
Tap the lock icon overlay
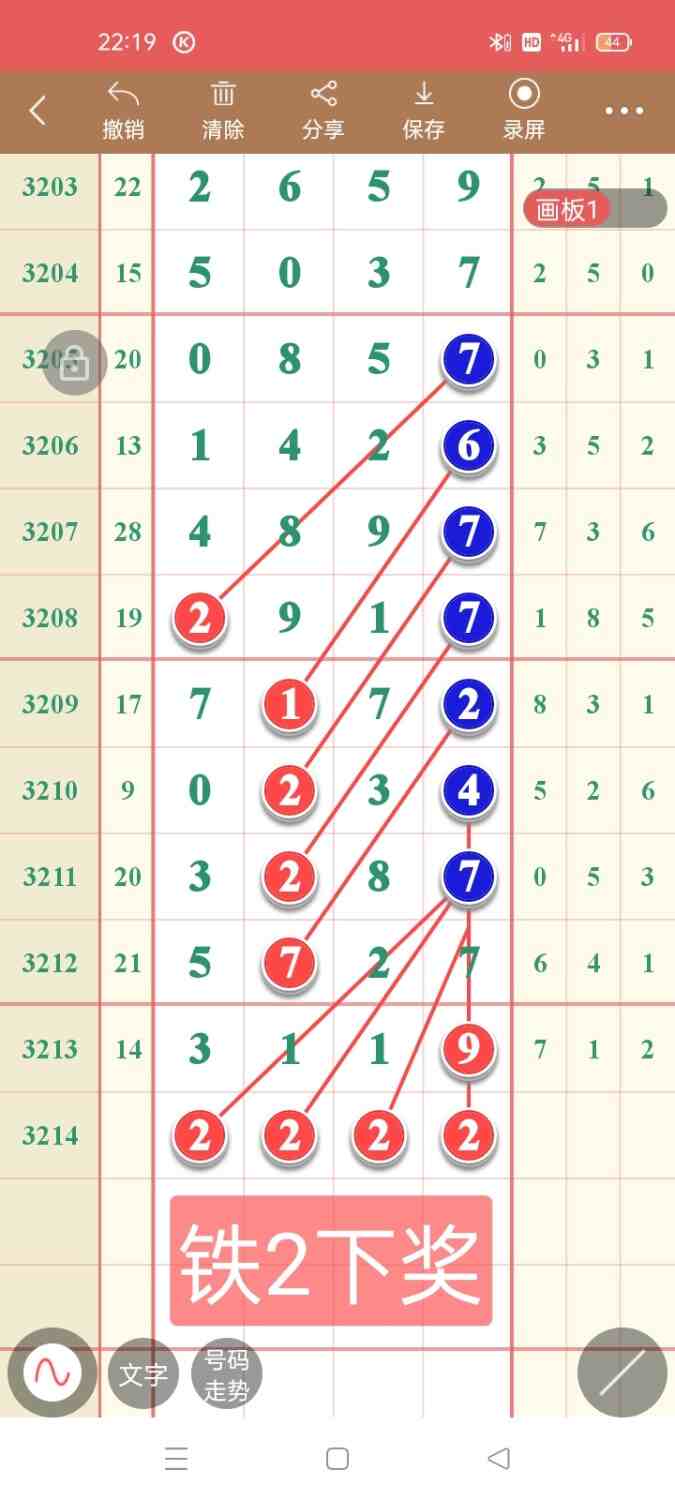pos(74,366)
